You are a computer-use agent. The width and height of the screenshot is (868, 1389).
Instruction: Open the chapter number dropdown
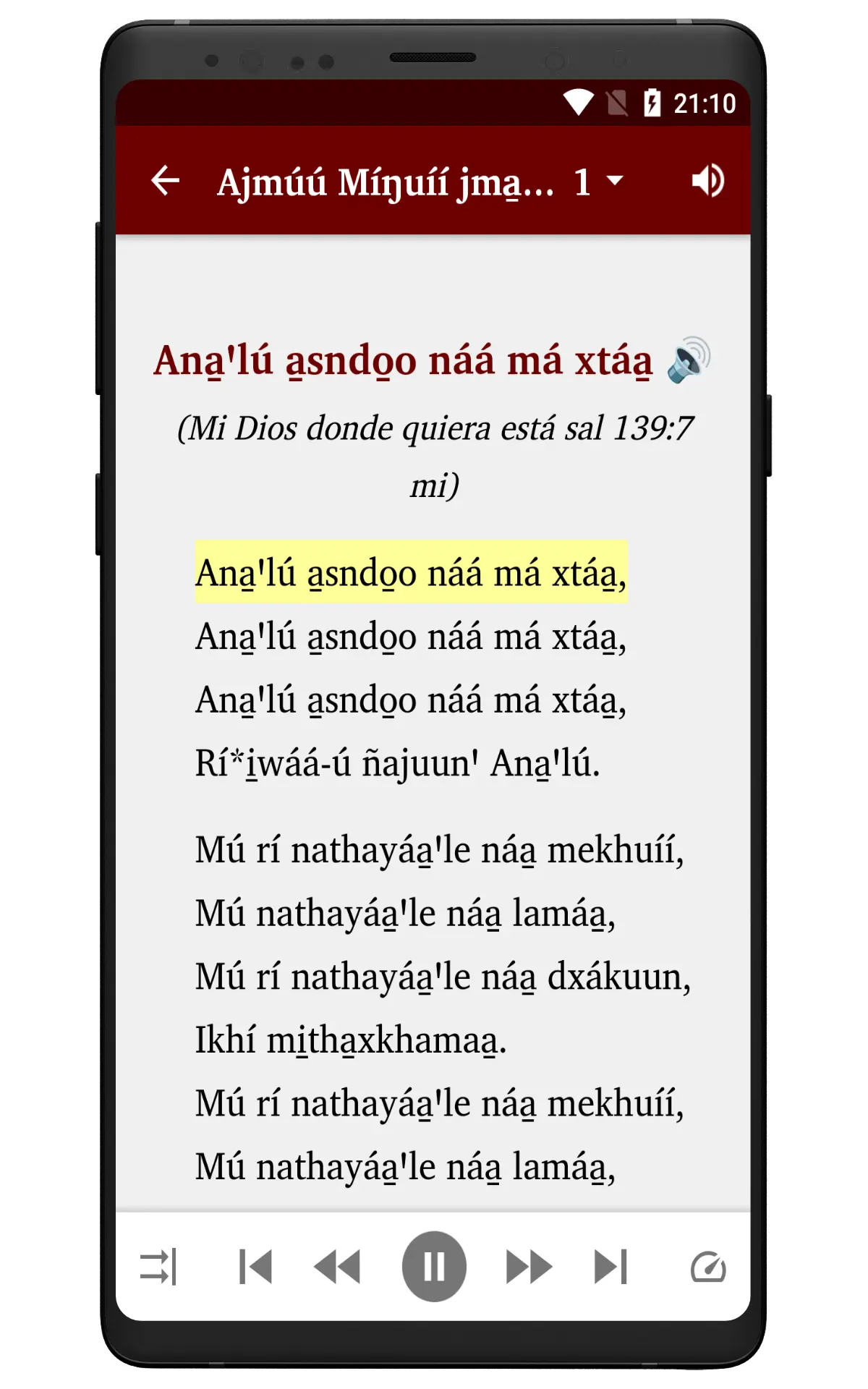coord(598,181)
